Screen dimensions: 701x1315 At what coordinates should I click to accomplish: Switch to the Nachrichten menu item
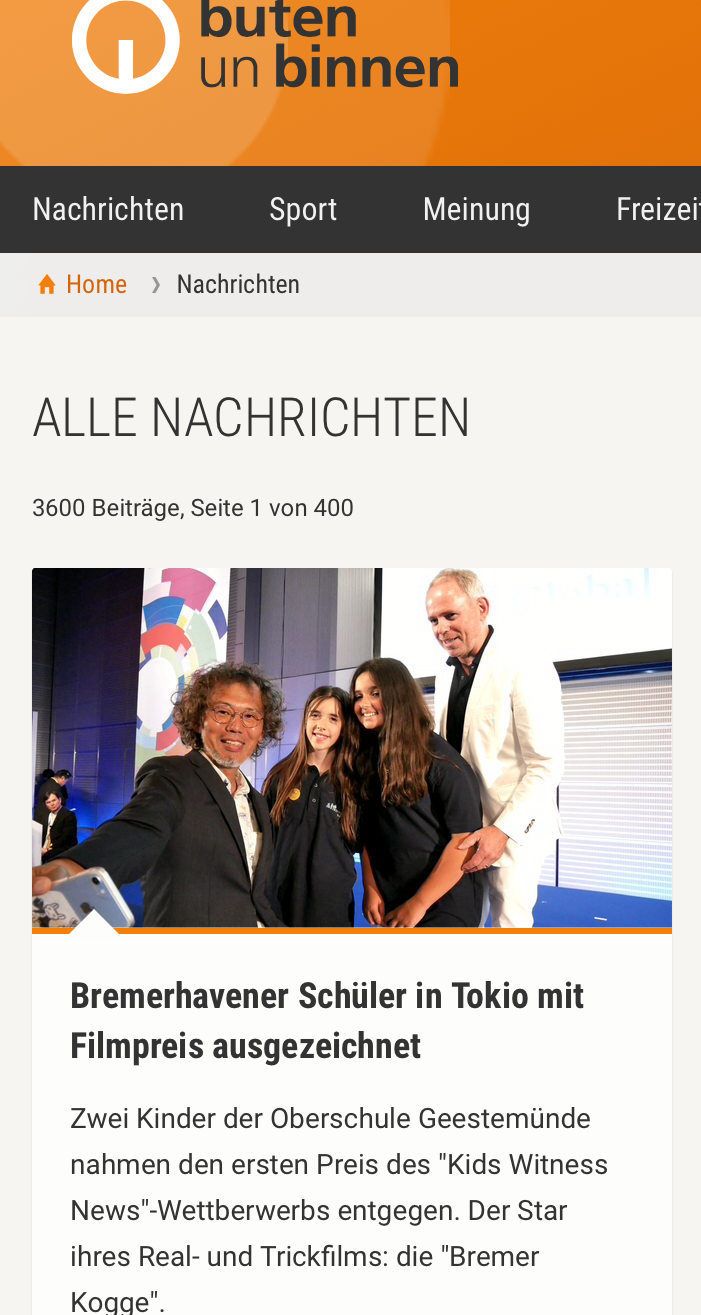point(108,209)
